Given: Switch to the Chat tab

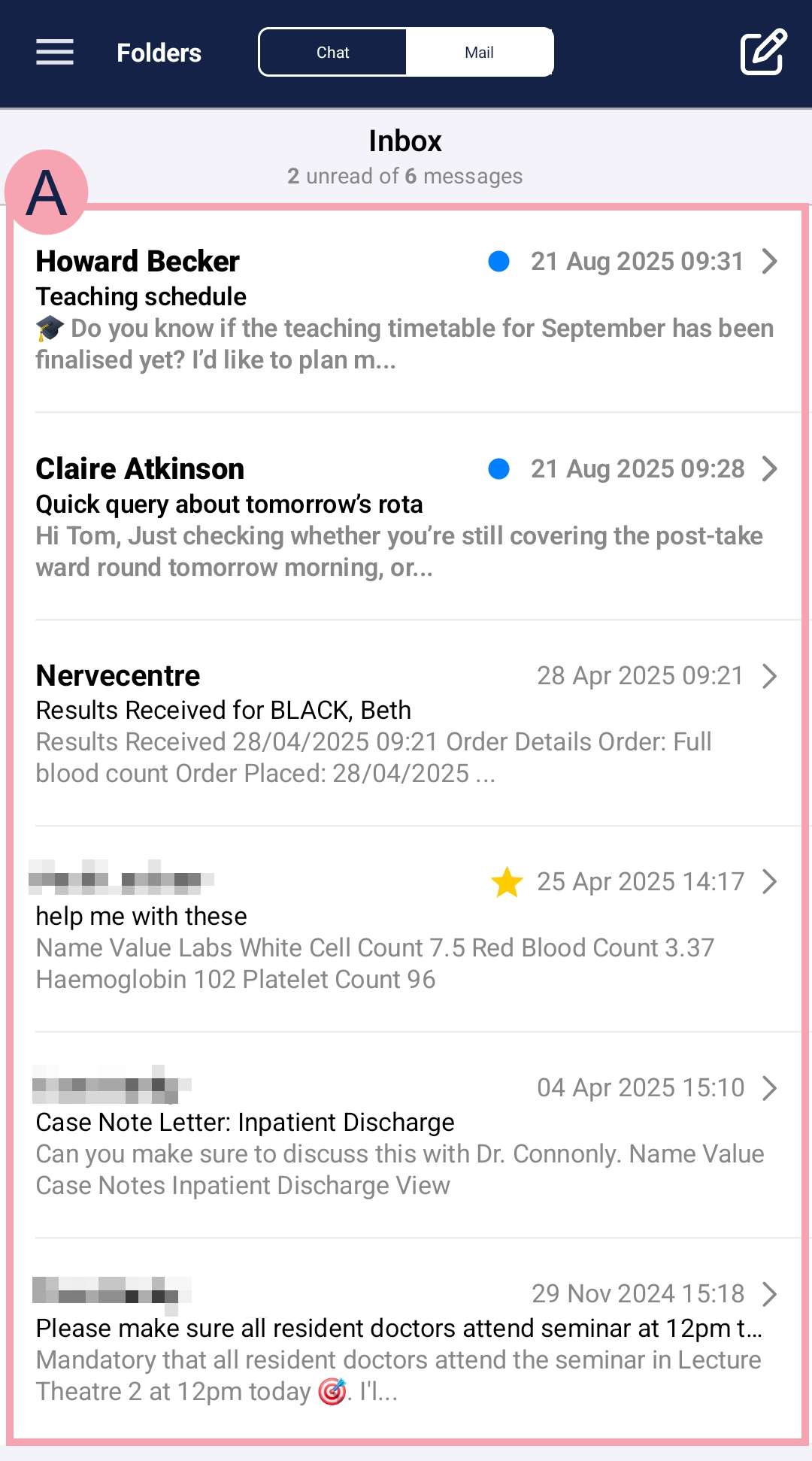Looking at the screenshot, I should coord(333,53).
